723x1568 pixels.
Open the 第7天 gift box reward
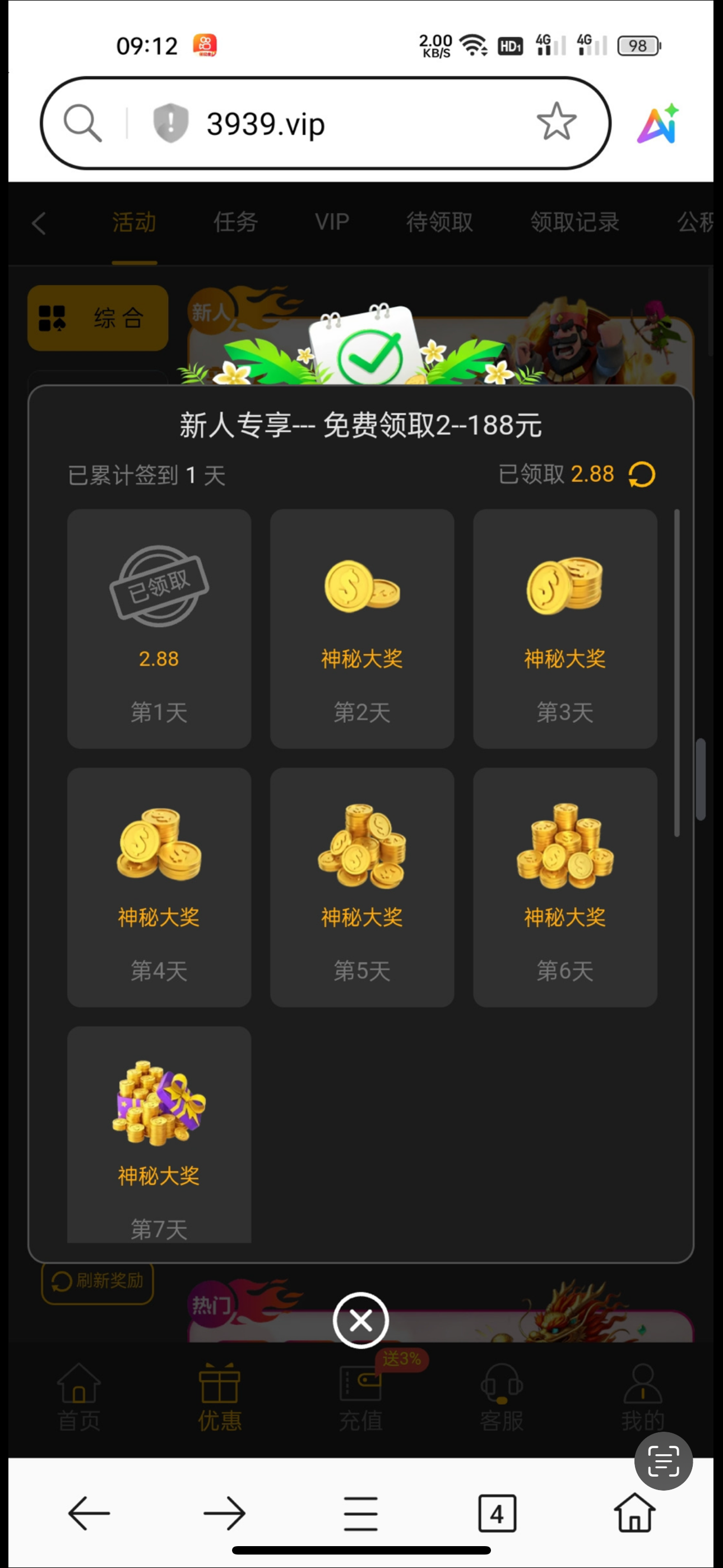[x=159, y=1135]
